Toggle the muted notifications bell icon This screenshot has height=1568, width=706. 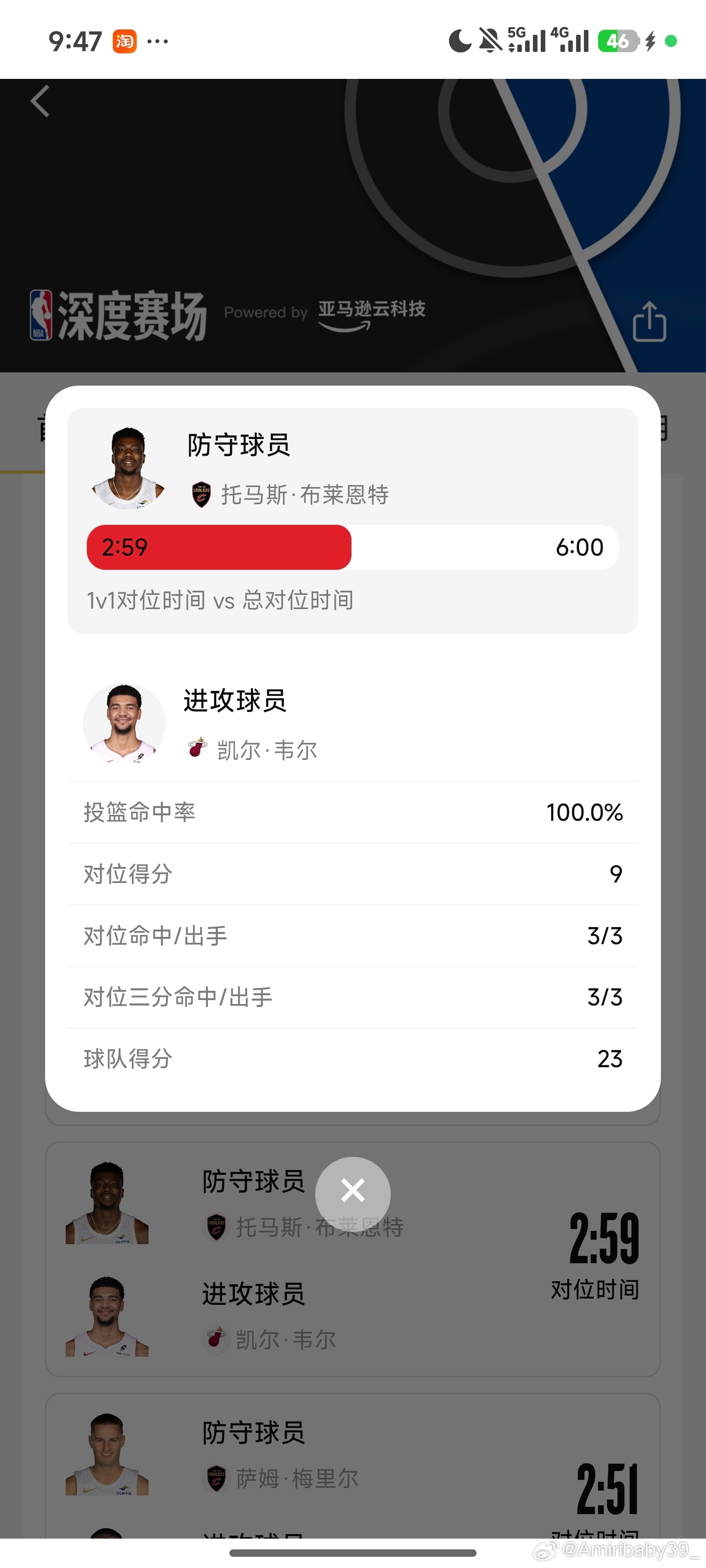(491, 41)
